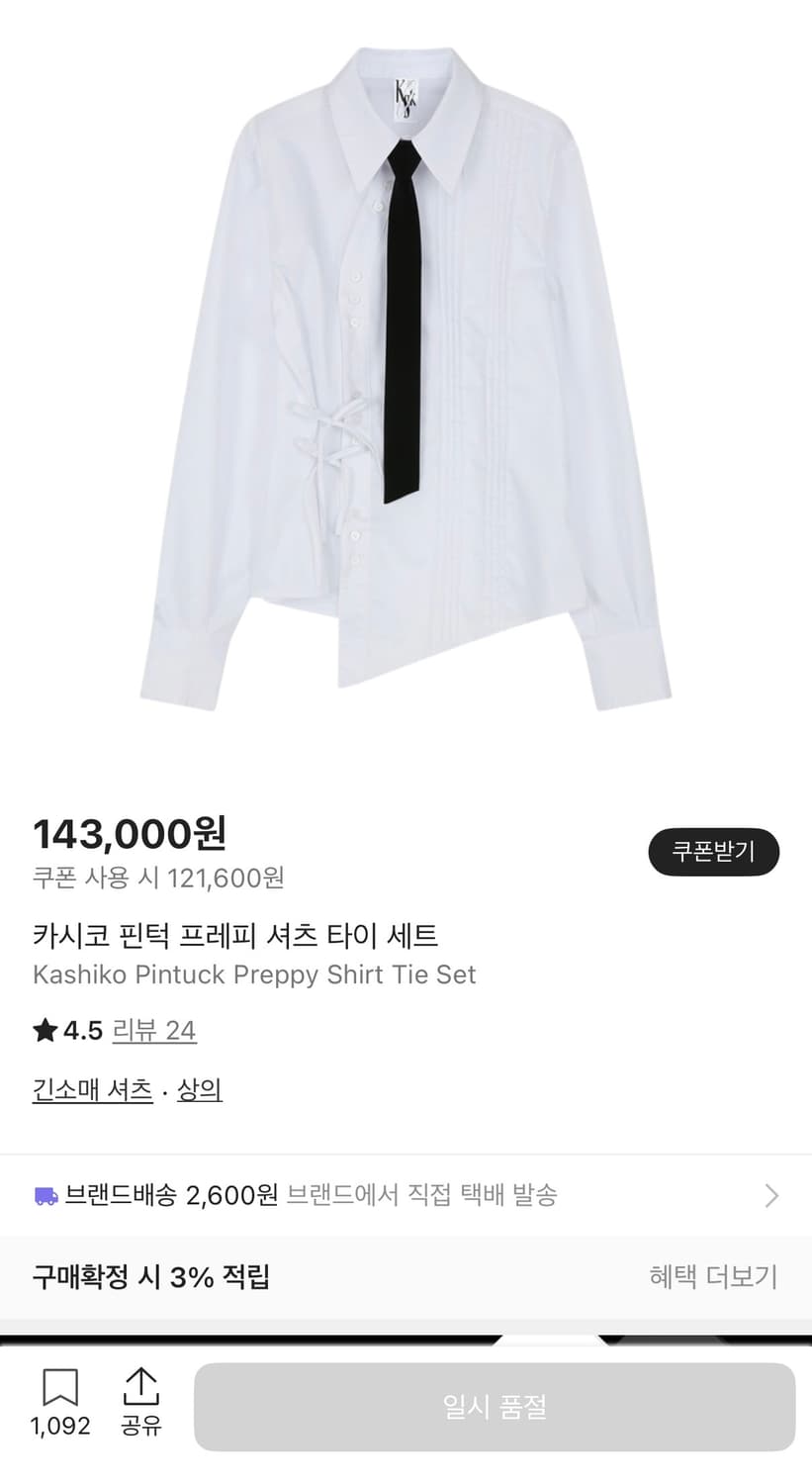Tap Kashiko Pintuck Preppy Shirt Tie Set
The image size is (812, 1484).
(253, 974)
